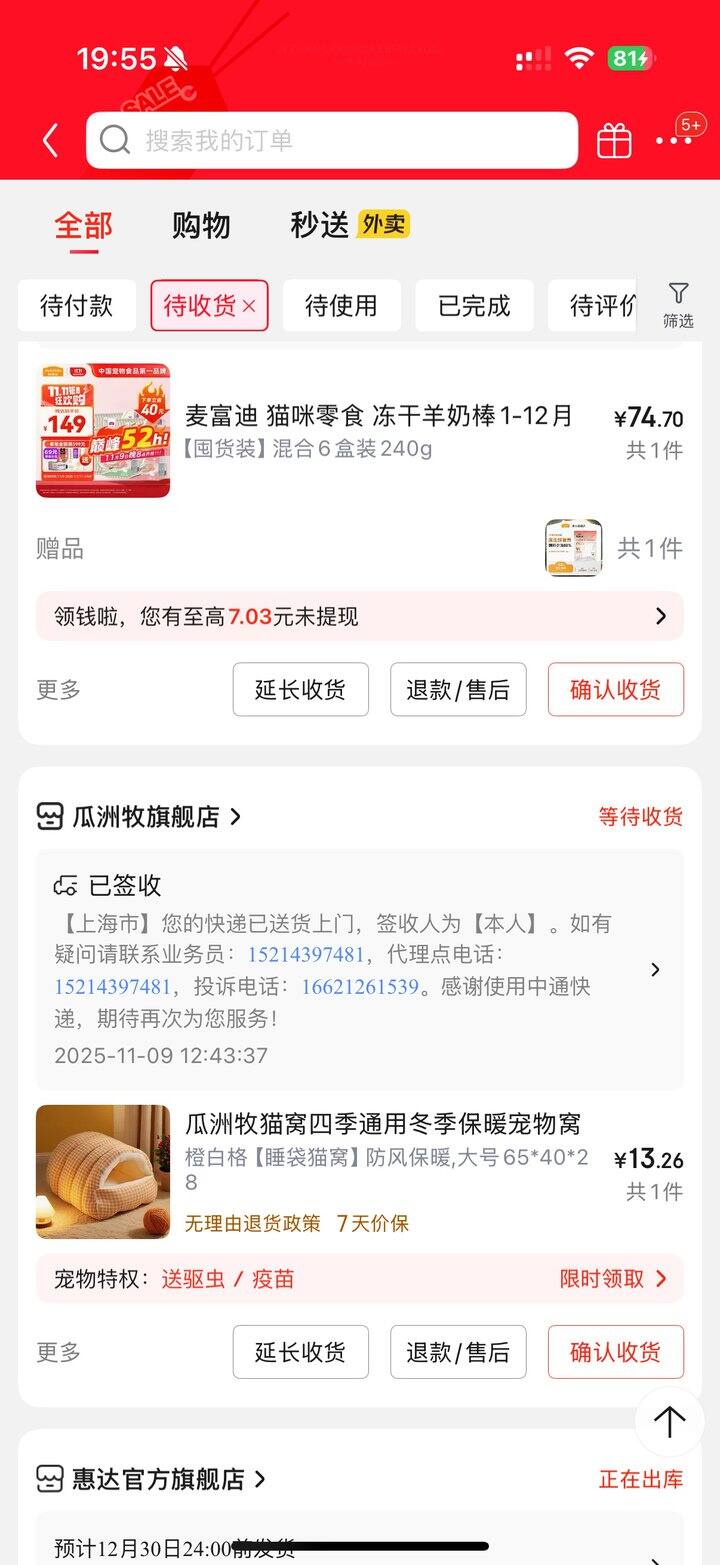Confirm receipt for 麦富迪 order
The height and width of the screenshot is (1565, 720).
(615, 689)
